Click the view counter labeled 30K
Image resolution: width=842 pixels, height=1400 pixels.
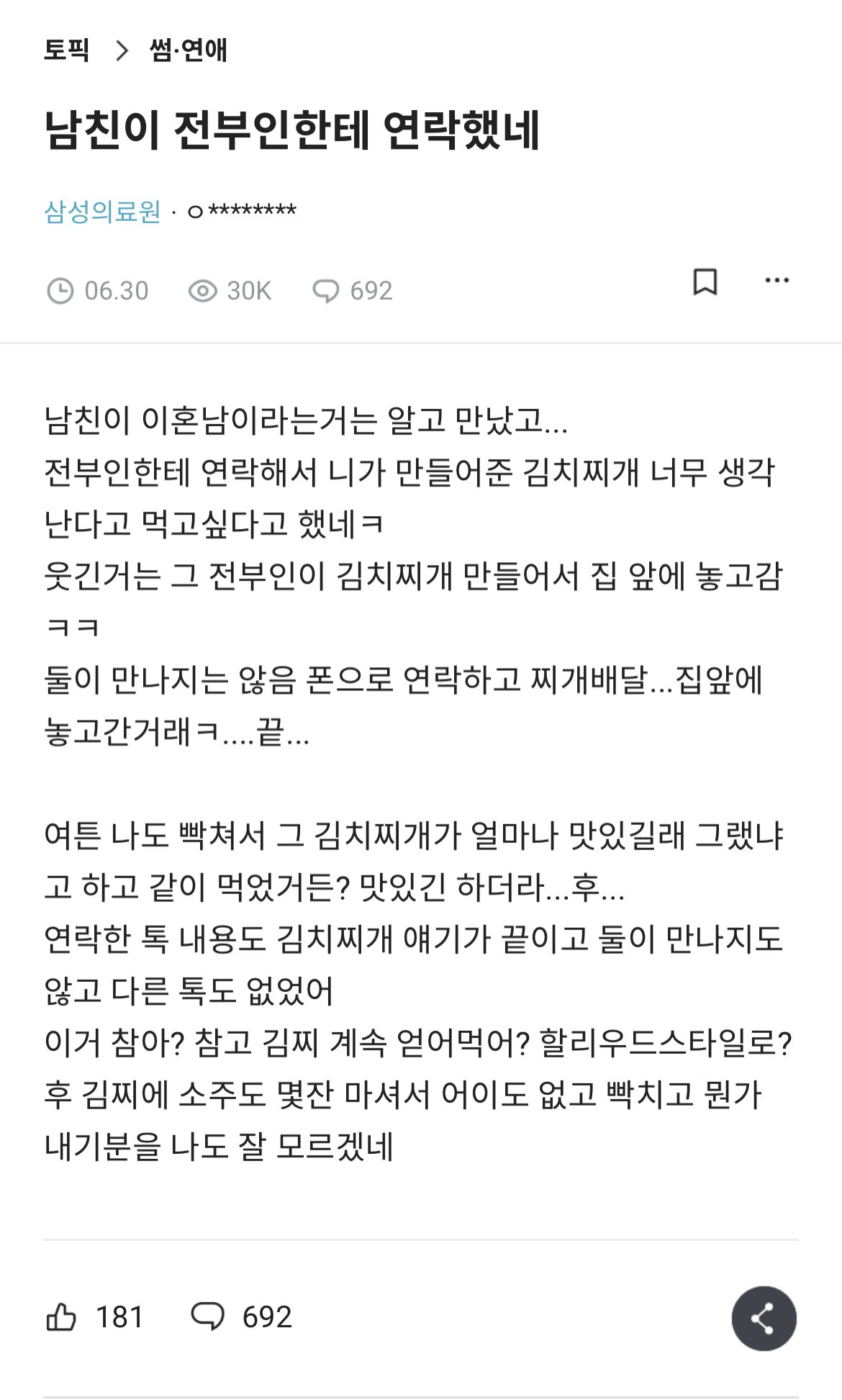[248, 291]
